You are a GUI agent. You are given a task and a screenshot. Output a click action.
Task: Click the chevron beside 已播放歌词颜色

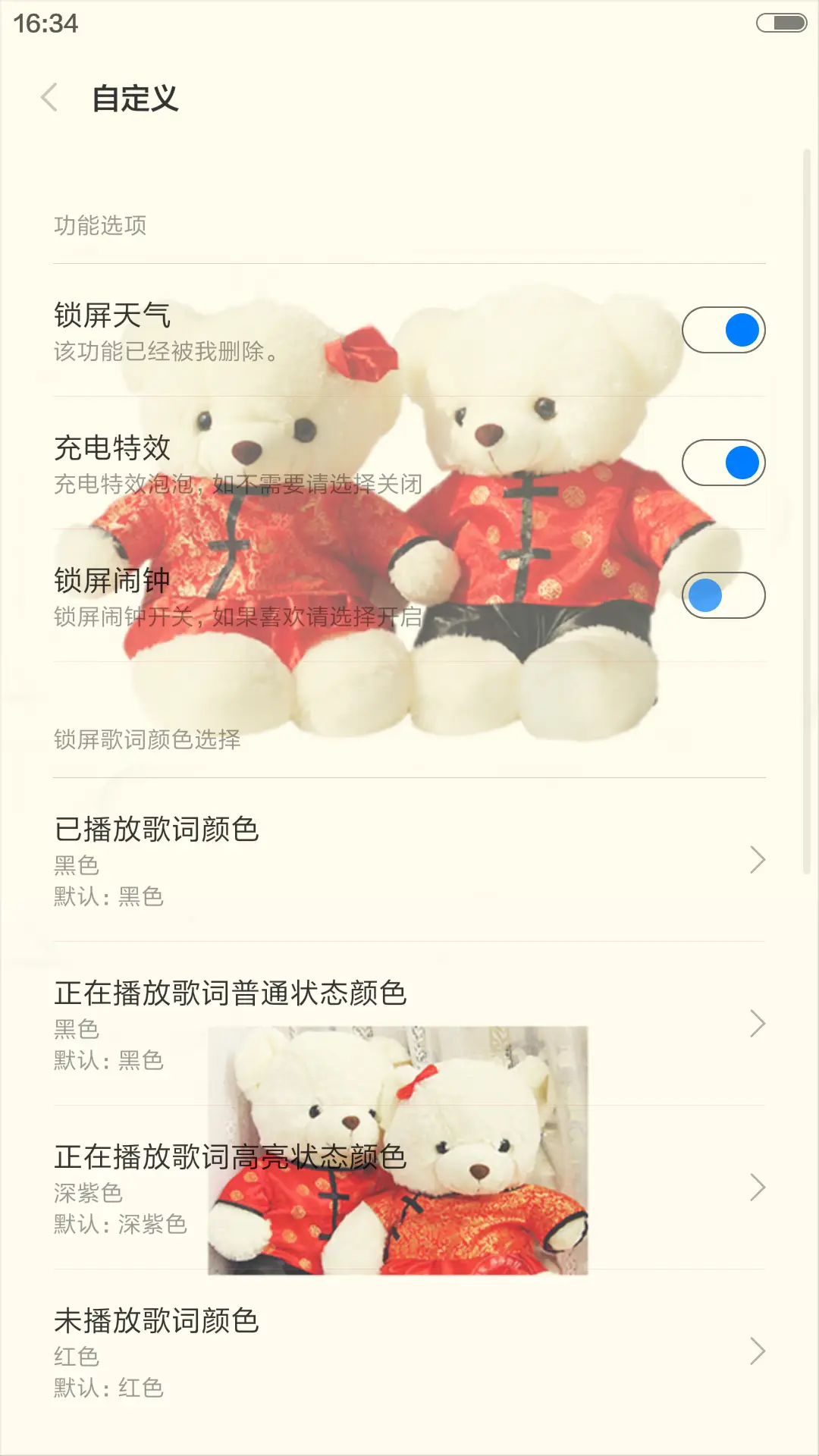point(757,859)
